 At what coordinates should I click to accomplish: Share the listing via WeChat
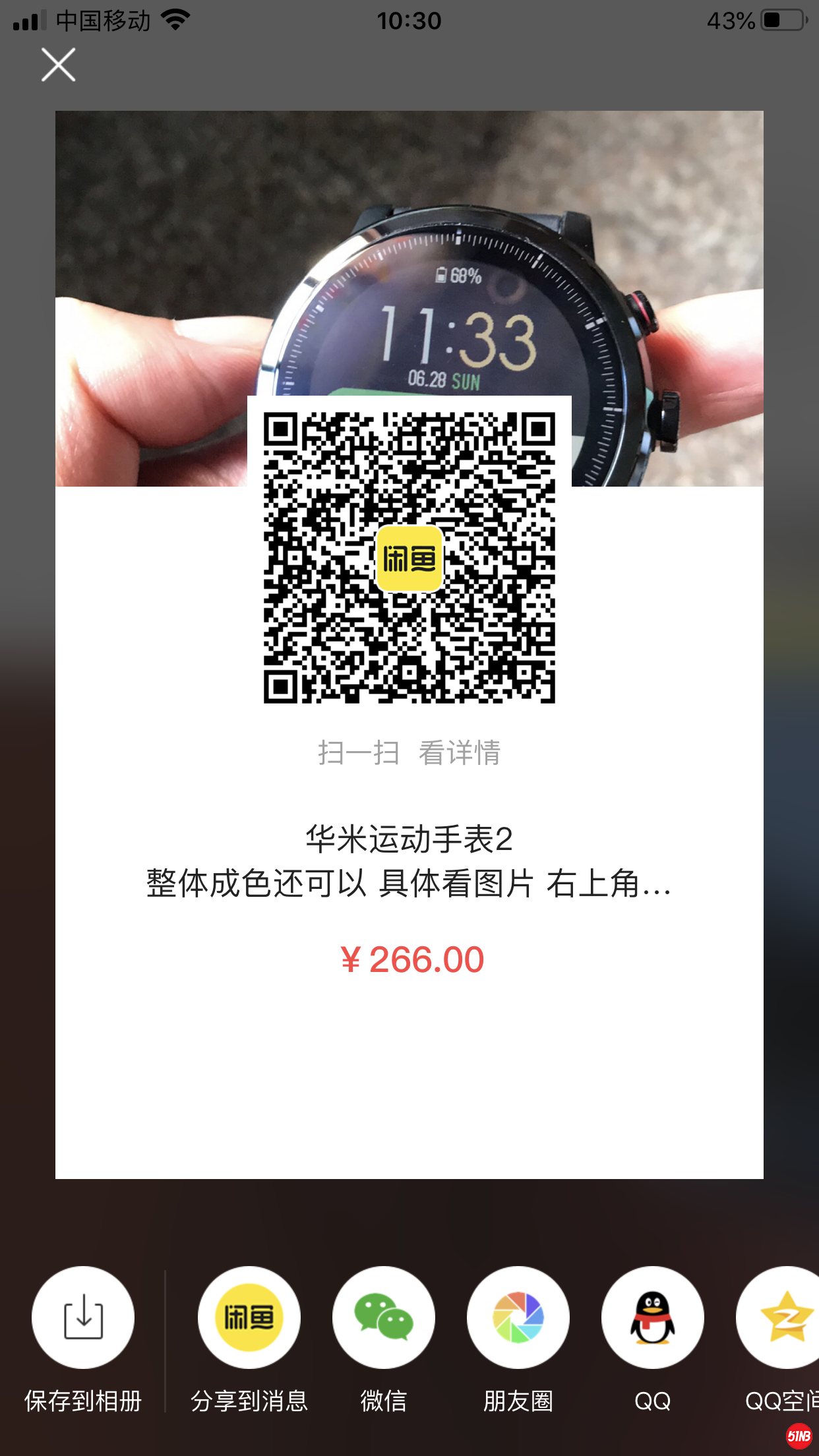pyautogui.click(x=384, y=1318)
